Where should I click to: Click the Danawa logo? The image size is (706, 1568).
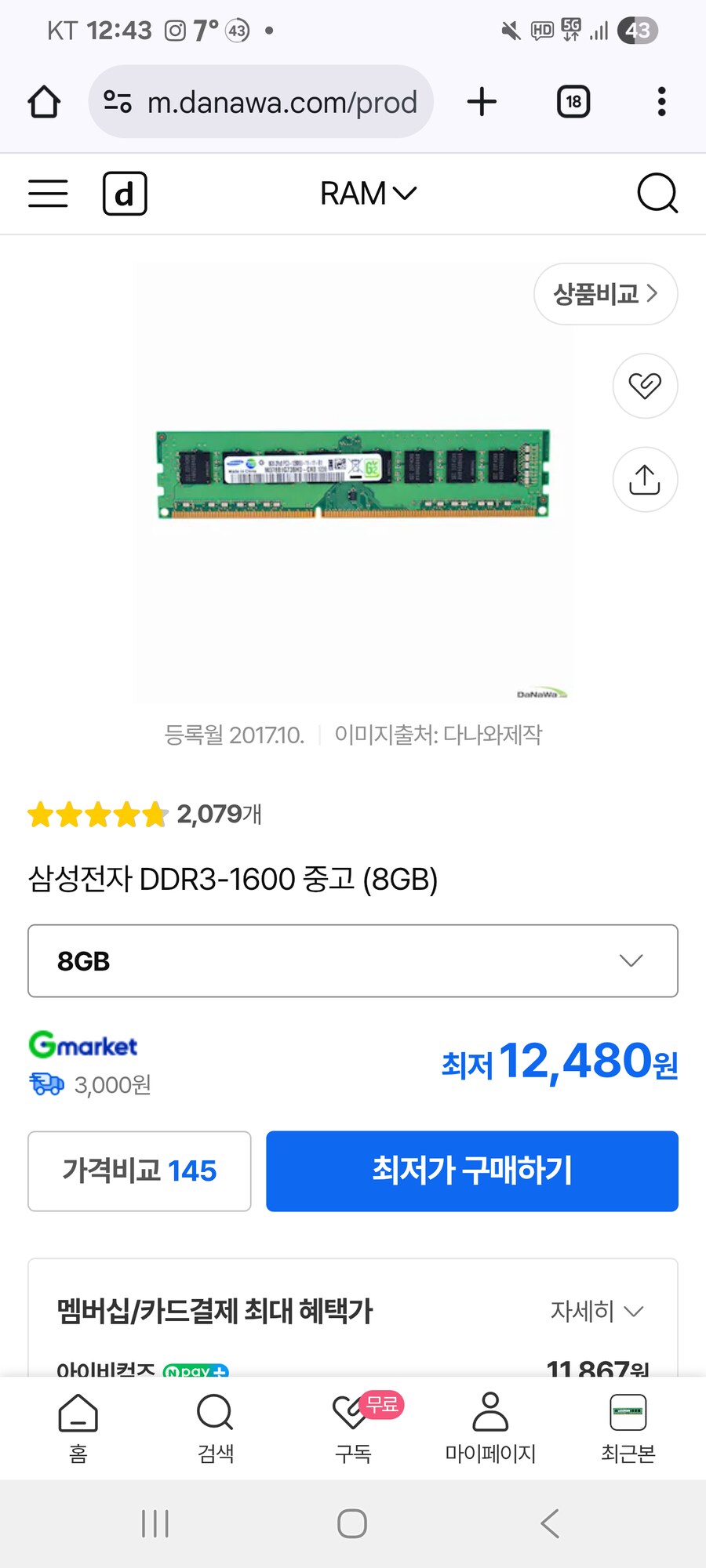point(124,194)
